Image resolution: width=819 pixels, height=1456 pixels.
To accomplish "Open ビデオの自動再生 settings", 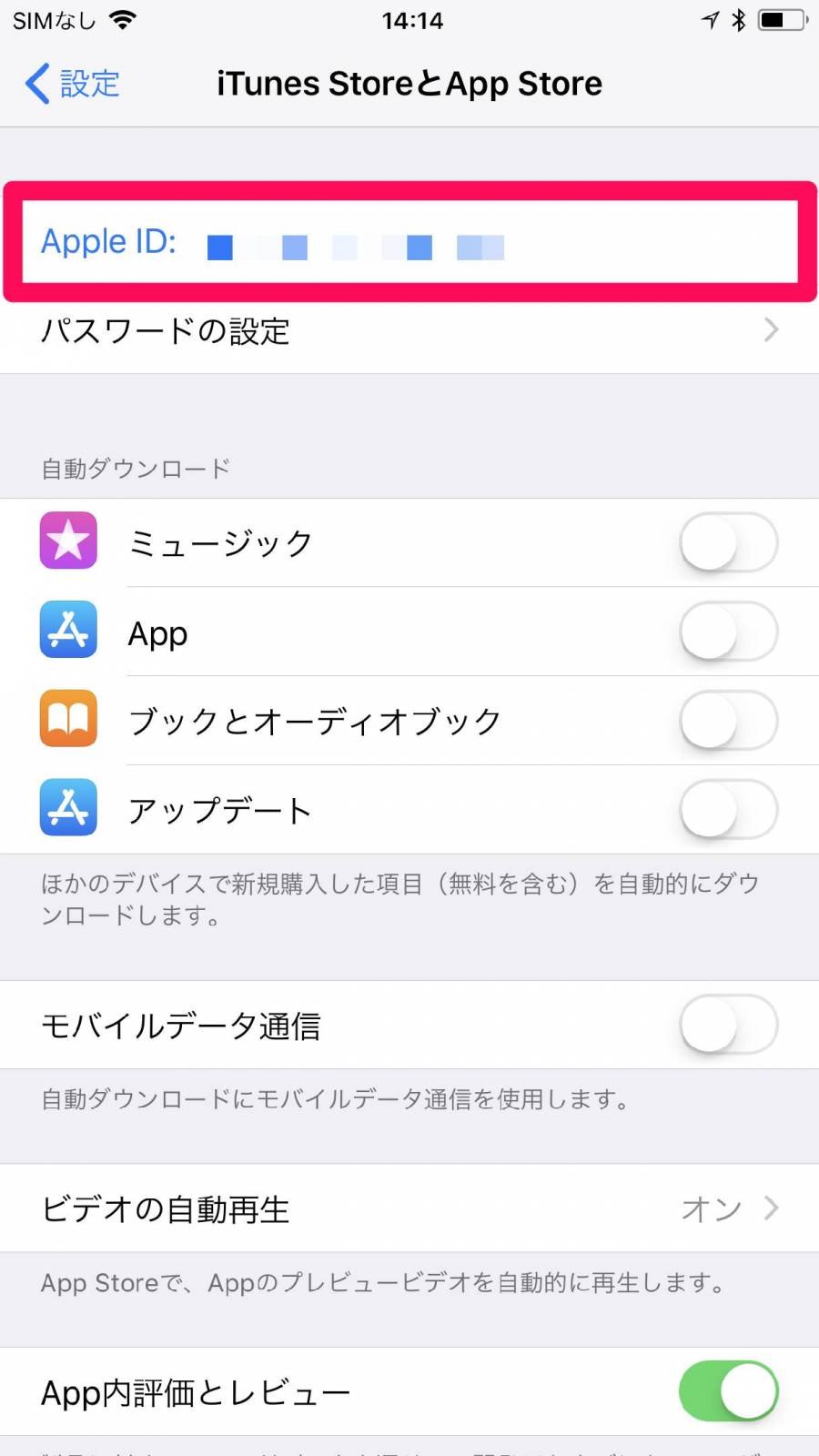I will [x=409, y=1208].
